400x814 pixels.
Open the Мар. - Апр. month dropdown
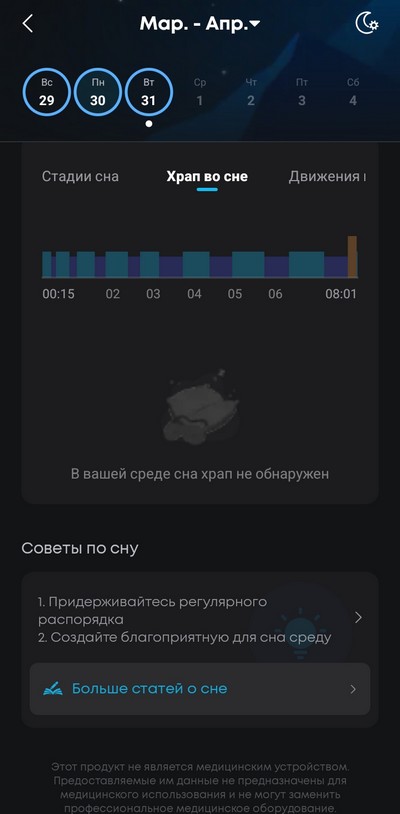[x=200, y=24]
